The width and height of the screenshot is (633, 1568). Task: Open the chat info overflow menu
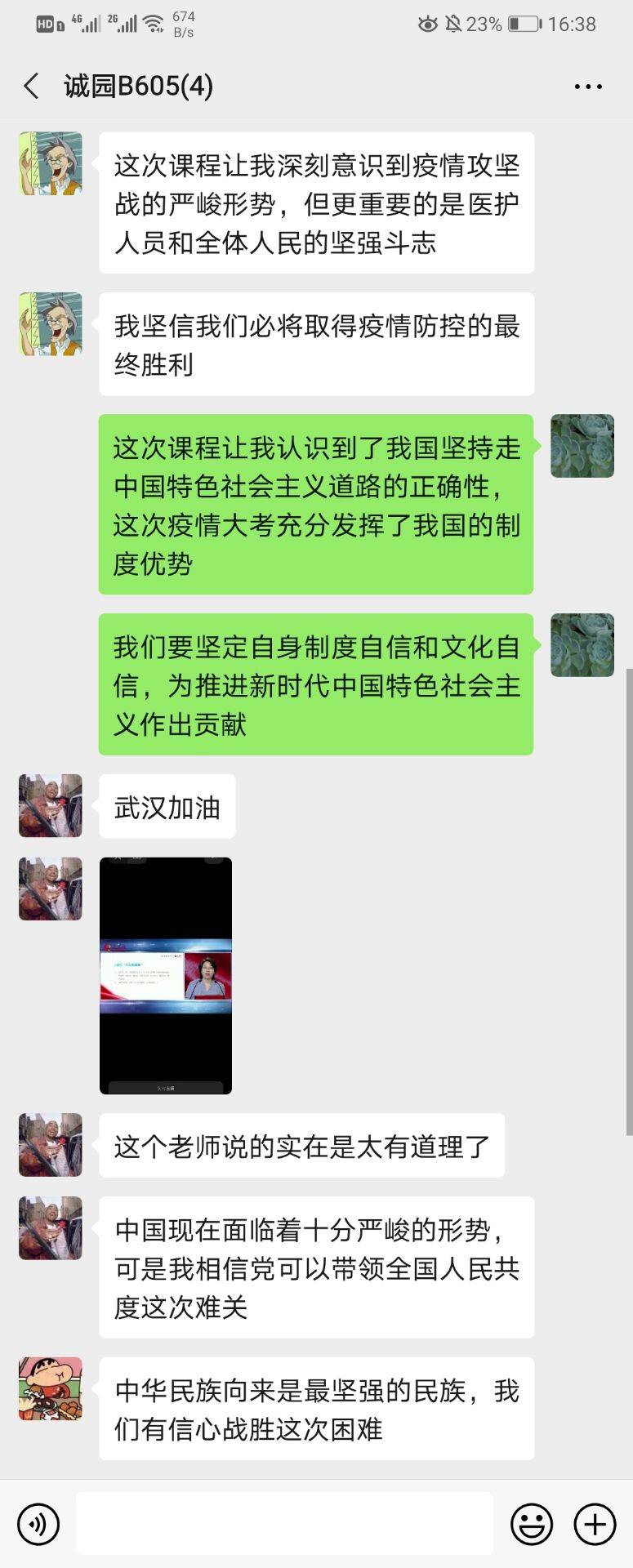pos(587,87)
